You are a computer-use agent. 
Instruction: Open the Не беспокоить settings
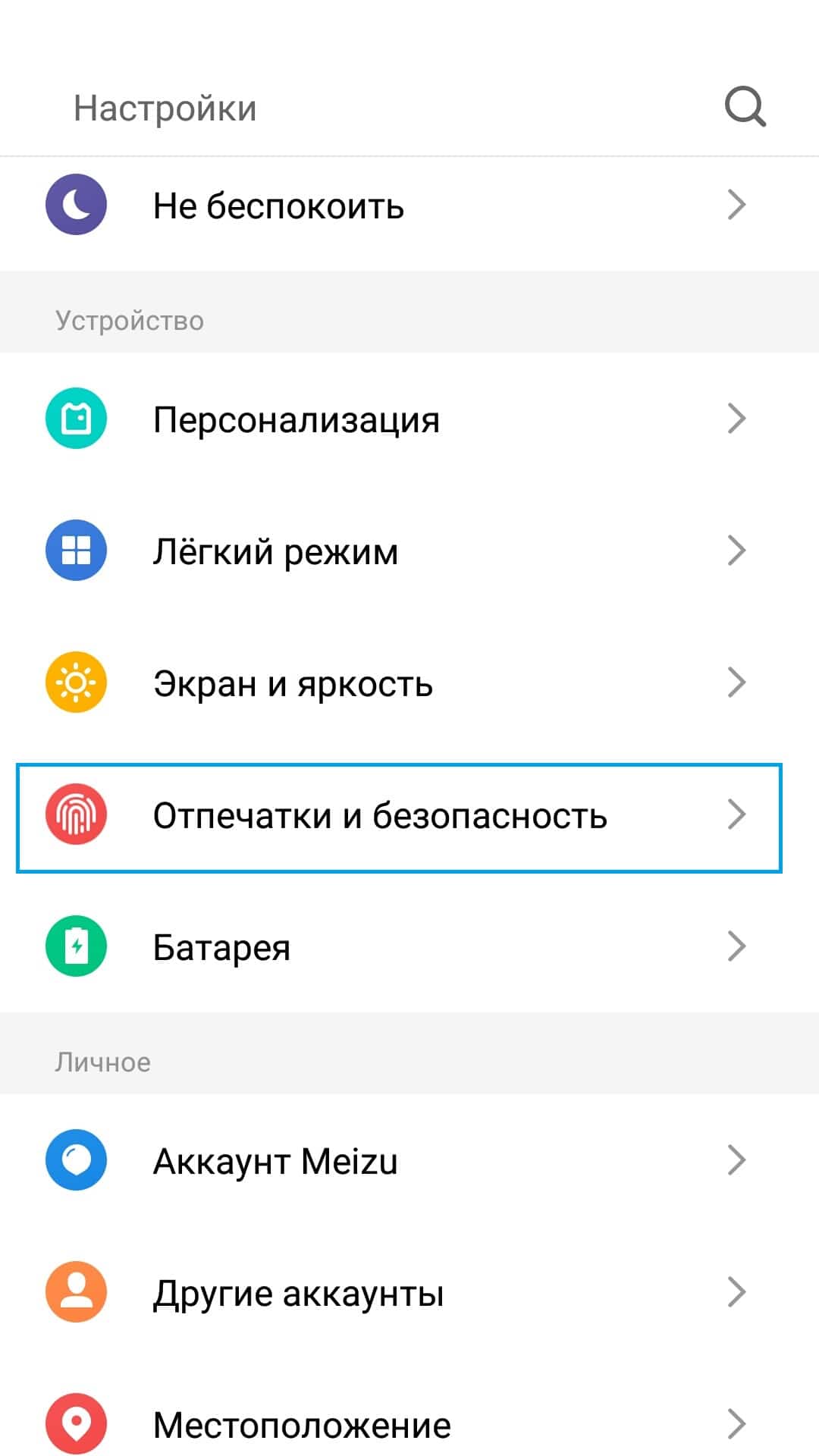(394, 206)
